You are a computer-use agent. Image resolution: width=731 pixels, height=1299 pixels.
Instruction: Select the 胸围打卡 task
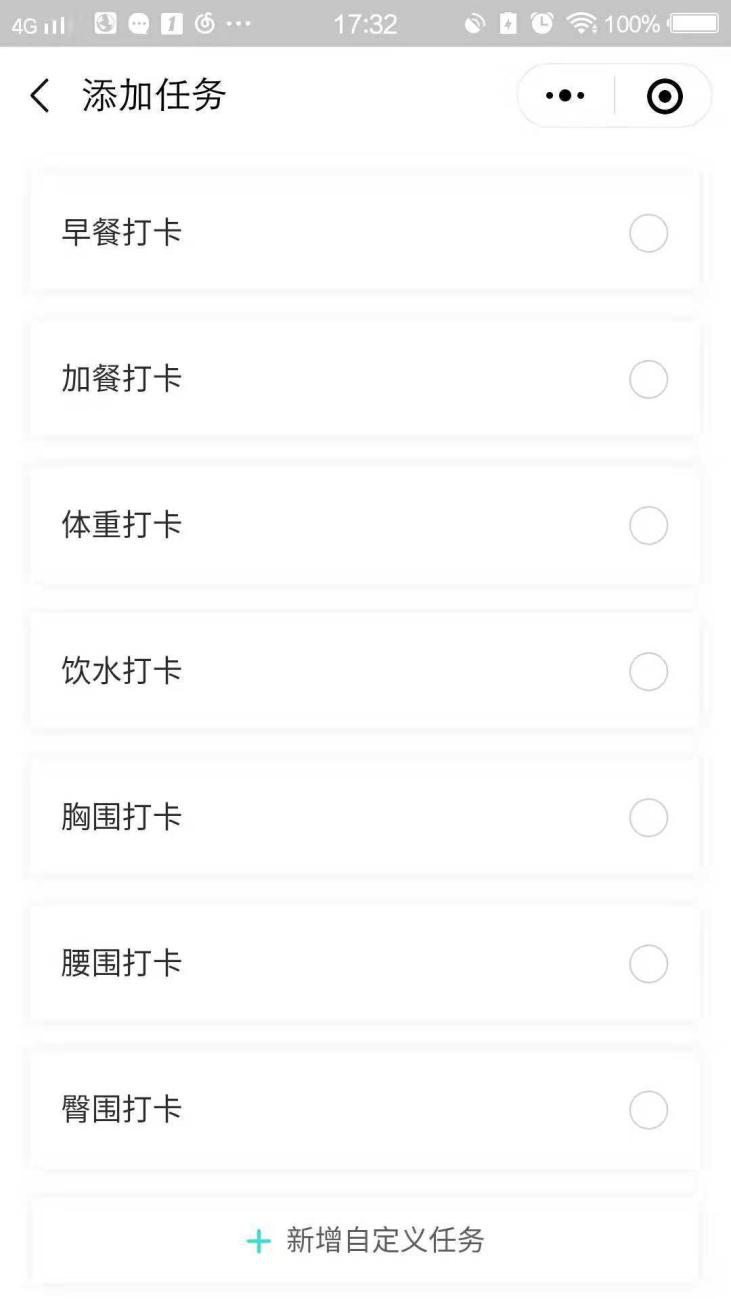pyautogui.click(x=648, y=818)
